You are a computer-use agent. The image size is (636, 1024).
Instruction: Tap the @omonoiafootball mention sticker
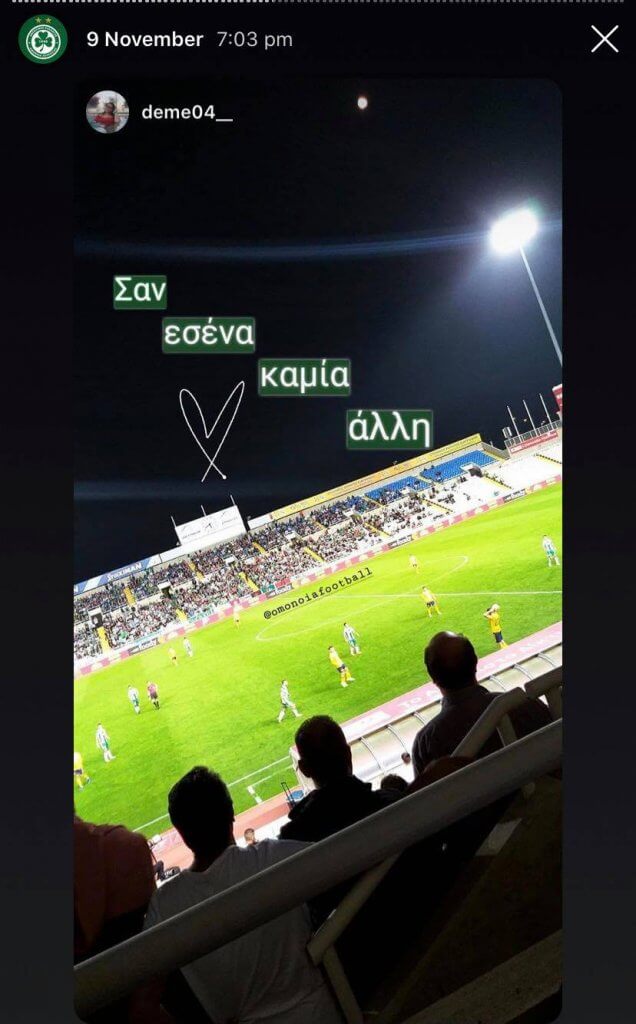(318, 594)
